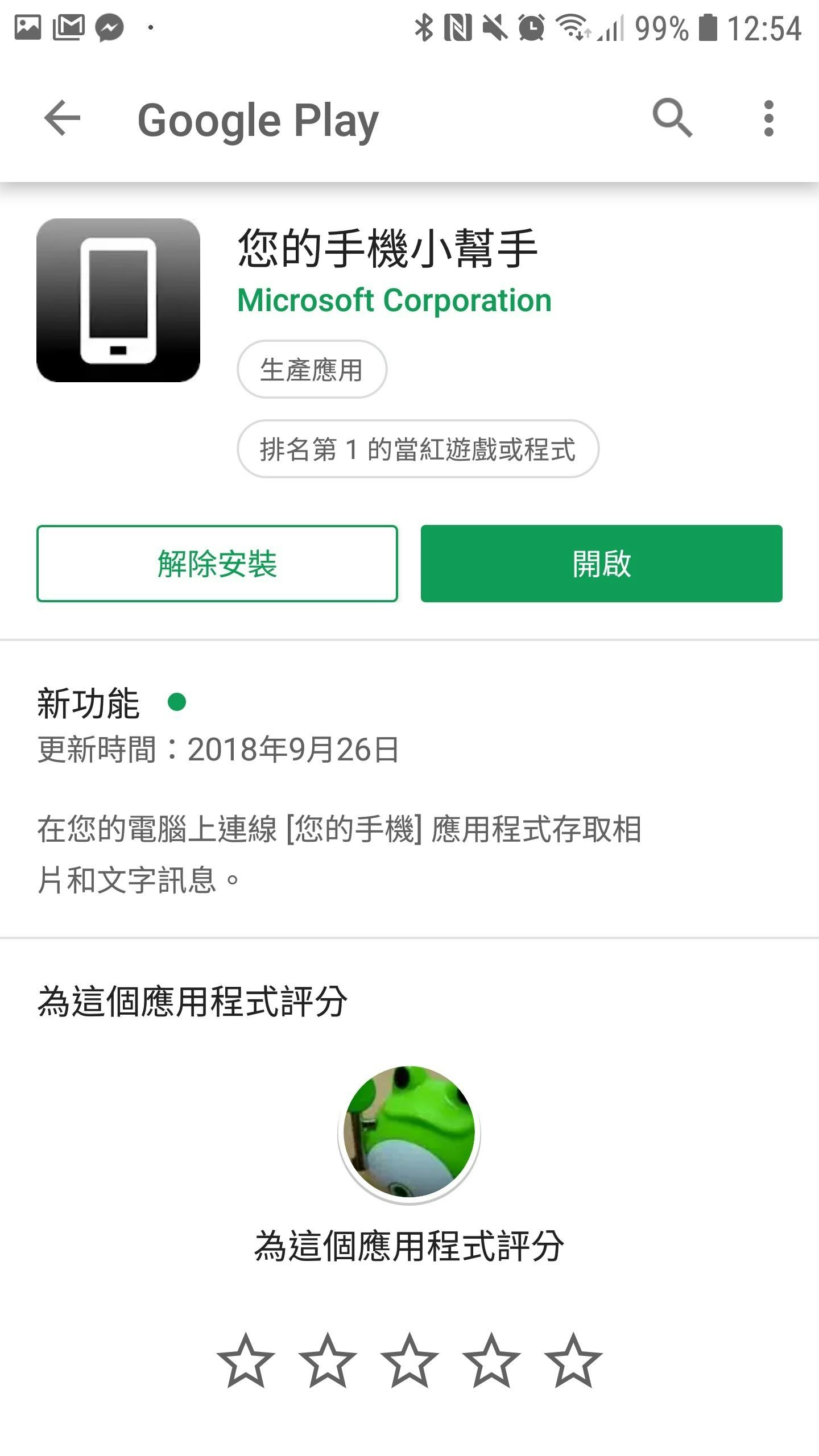Viewport: 819px width, 1456px height.
Task: Open the three-dot overflow menu
Action: tap(768, 118)
